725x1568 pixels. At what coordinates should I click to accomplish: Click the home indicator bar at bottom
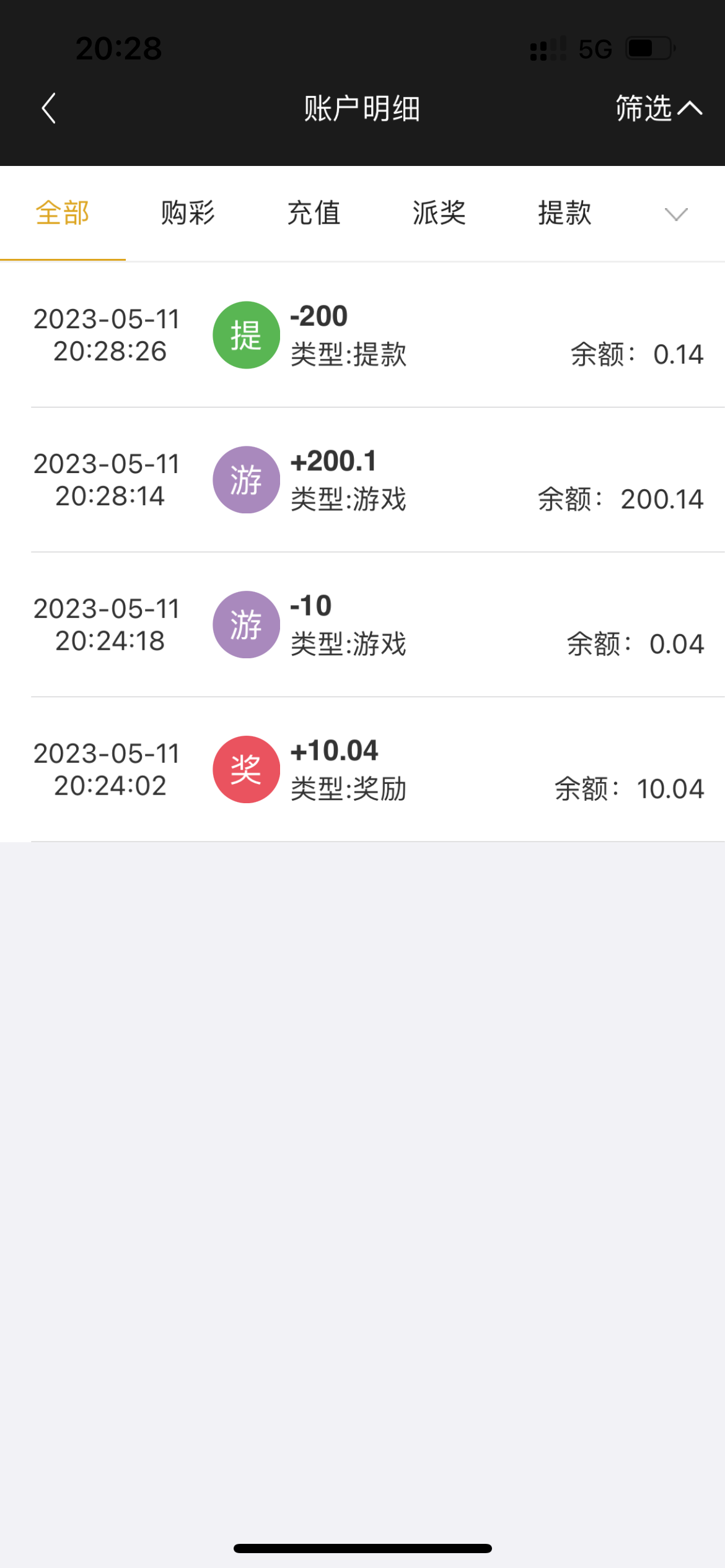tap(362, 1548)
